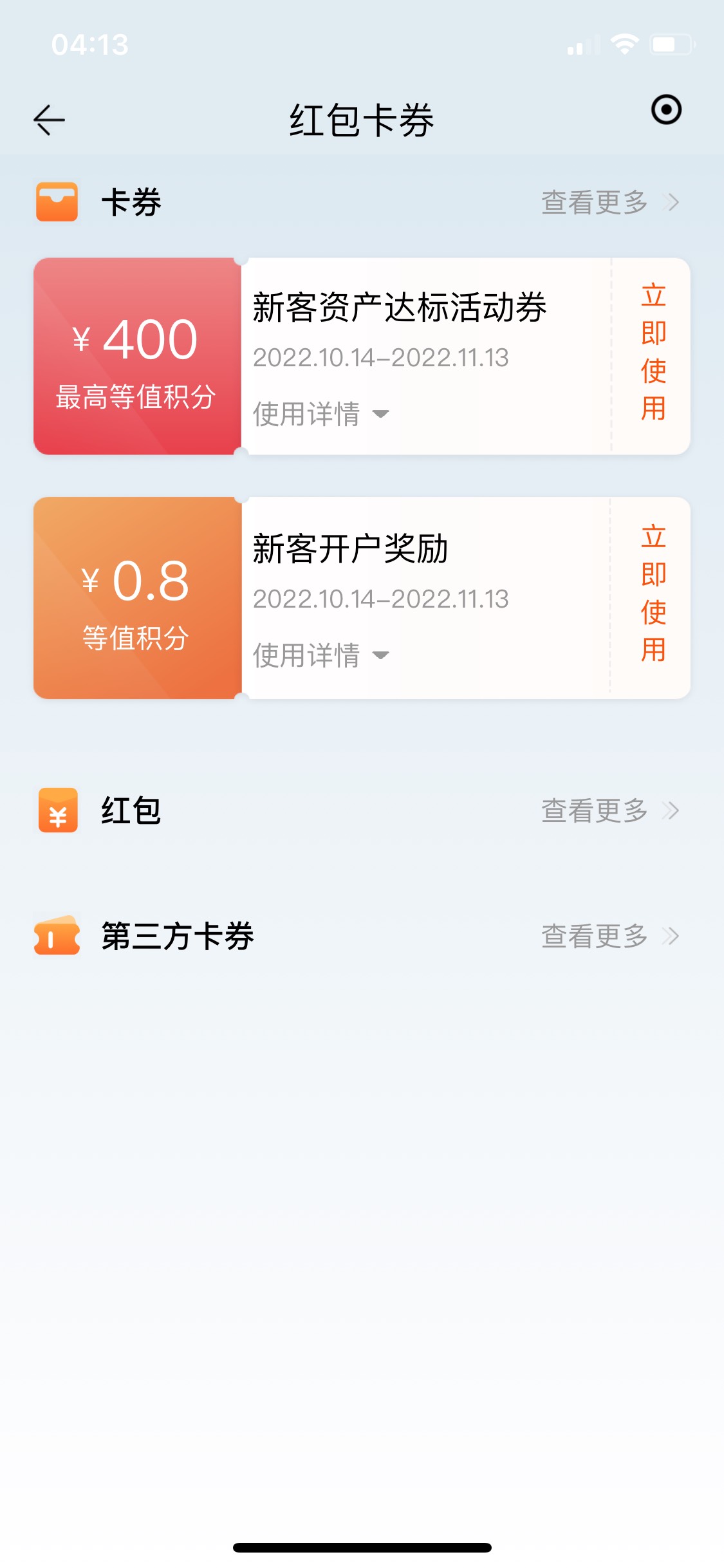
Task: Tap the circular target icon in header
Action: pyautogui.click(x=666, y=109)
